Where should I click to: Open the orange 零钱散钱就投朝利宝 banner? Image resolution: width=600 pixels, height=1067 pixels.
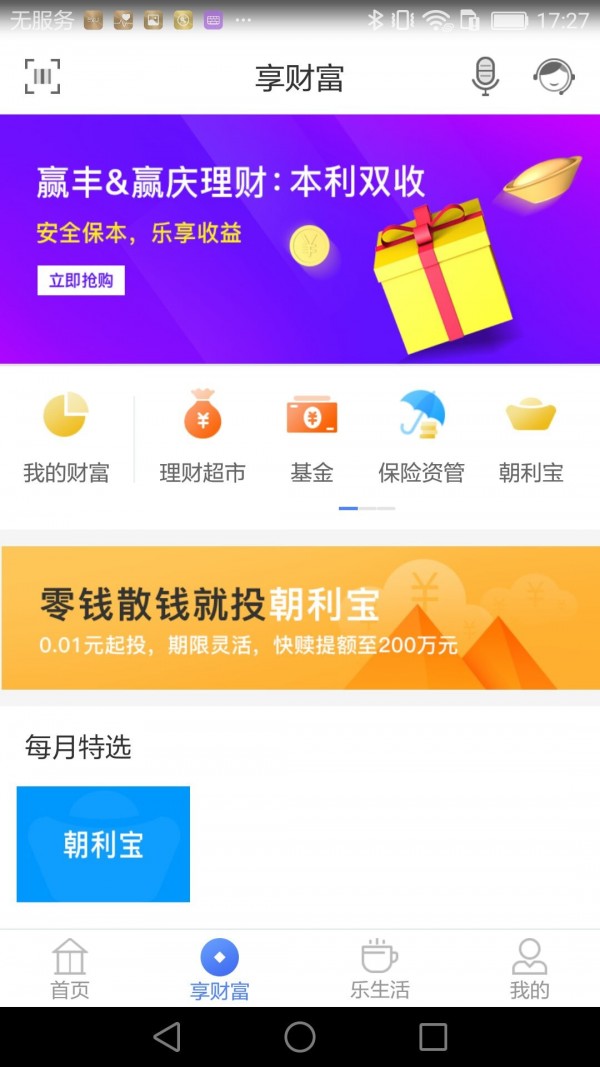(300, 617)
